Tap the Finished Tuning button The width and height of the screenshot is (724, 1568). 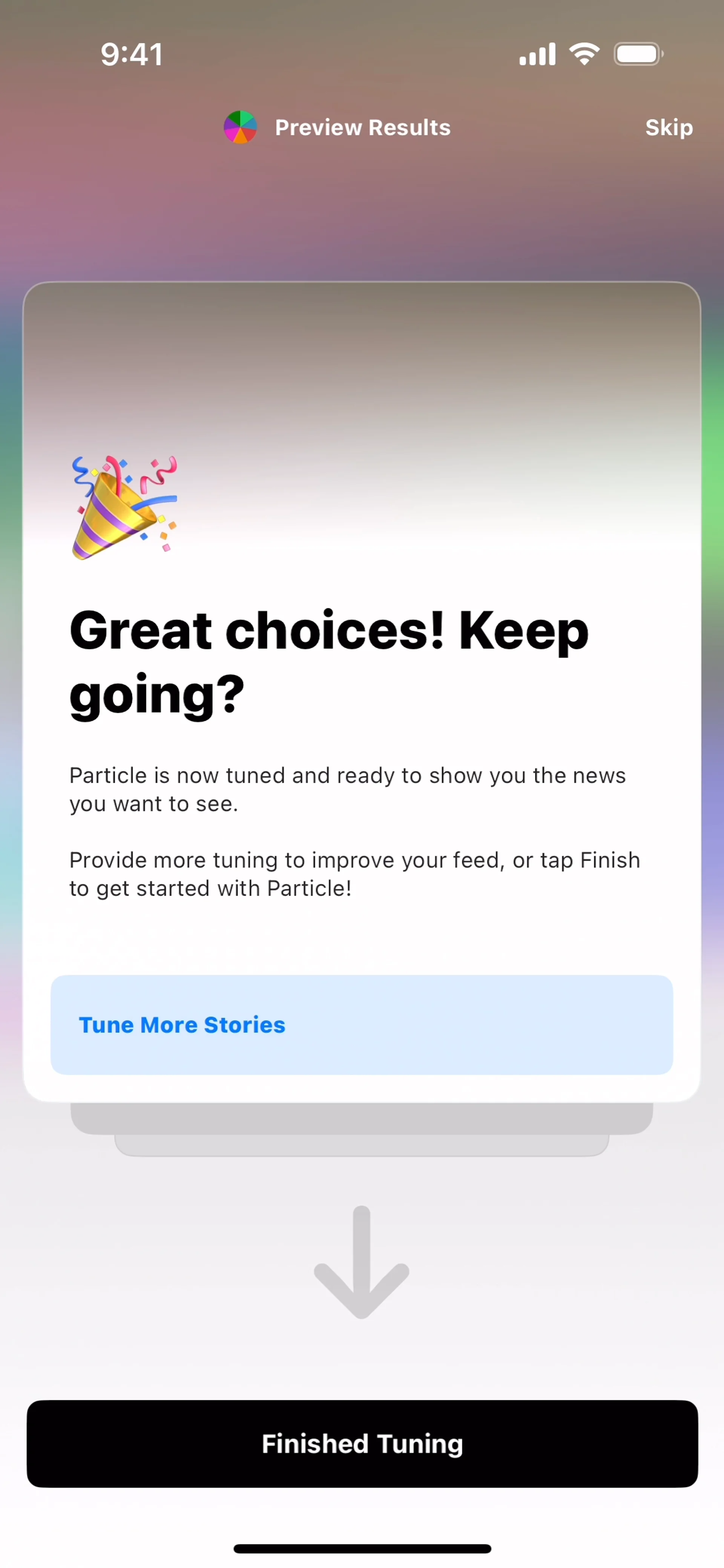362,1444
